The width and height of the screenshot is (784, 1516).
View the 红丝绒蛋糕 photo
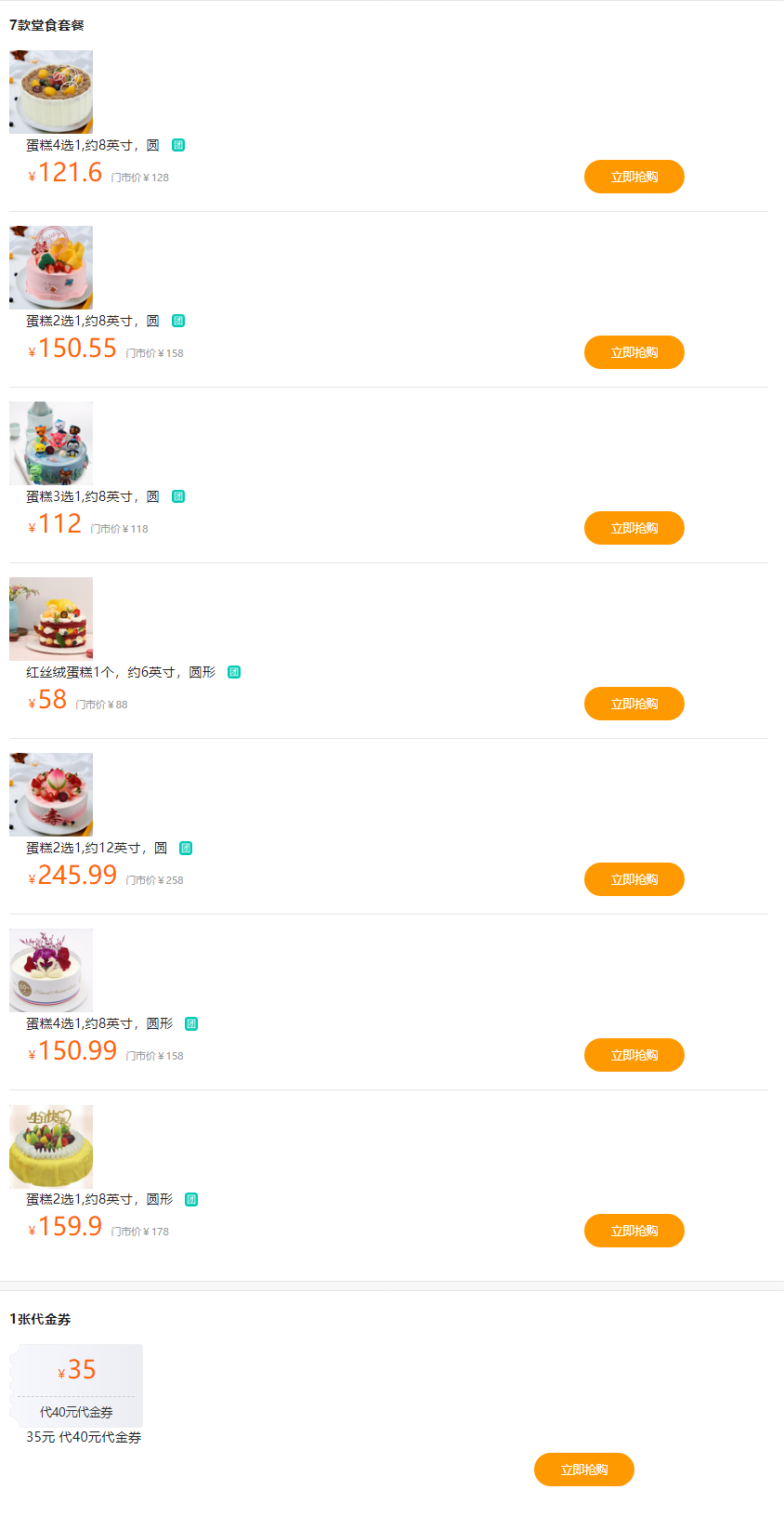pos(51,619)
